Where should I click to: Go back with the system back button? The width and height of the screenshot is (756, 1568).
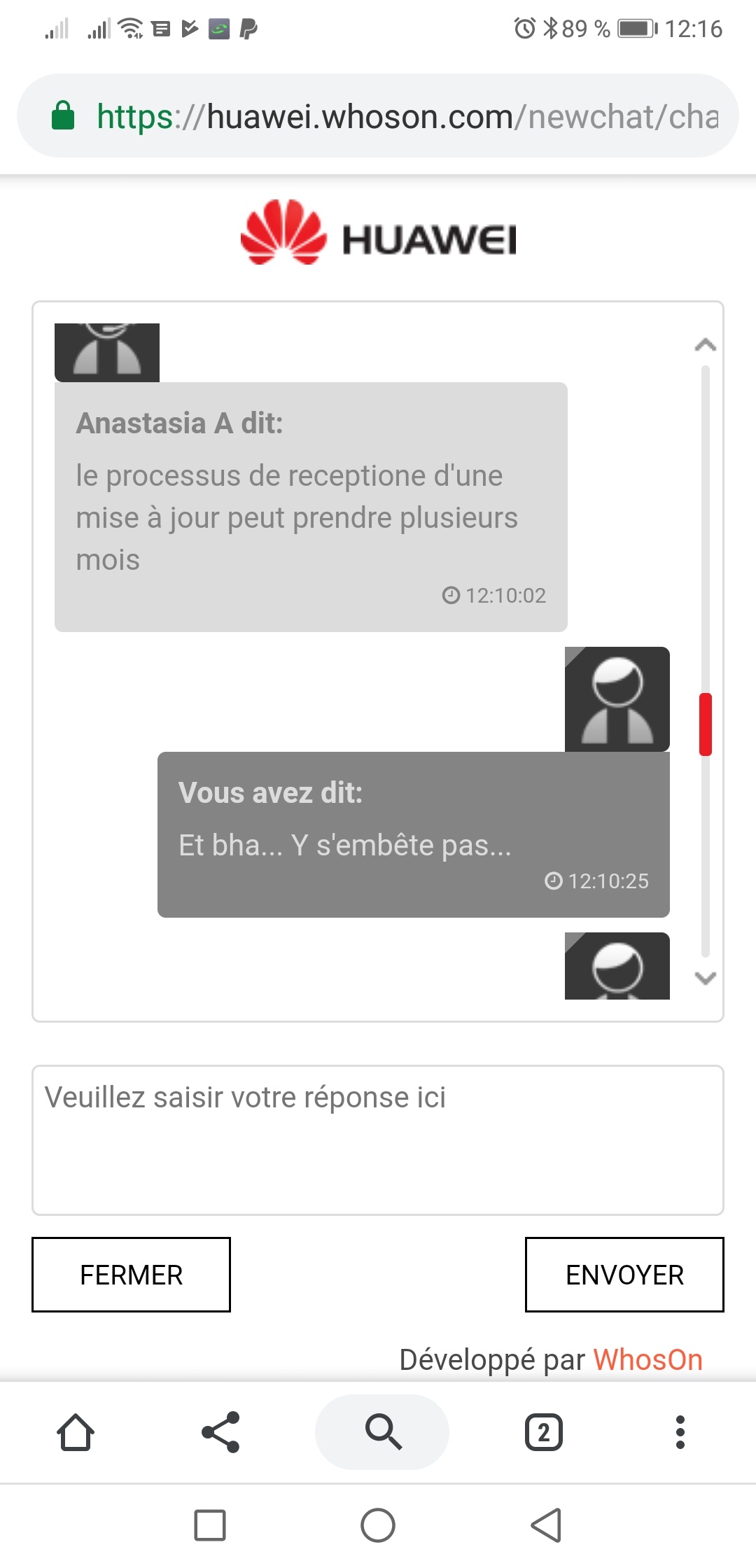tap(547, 1525)
